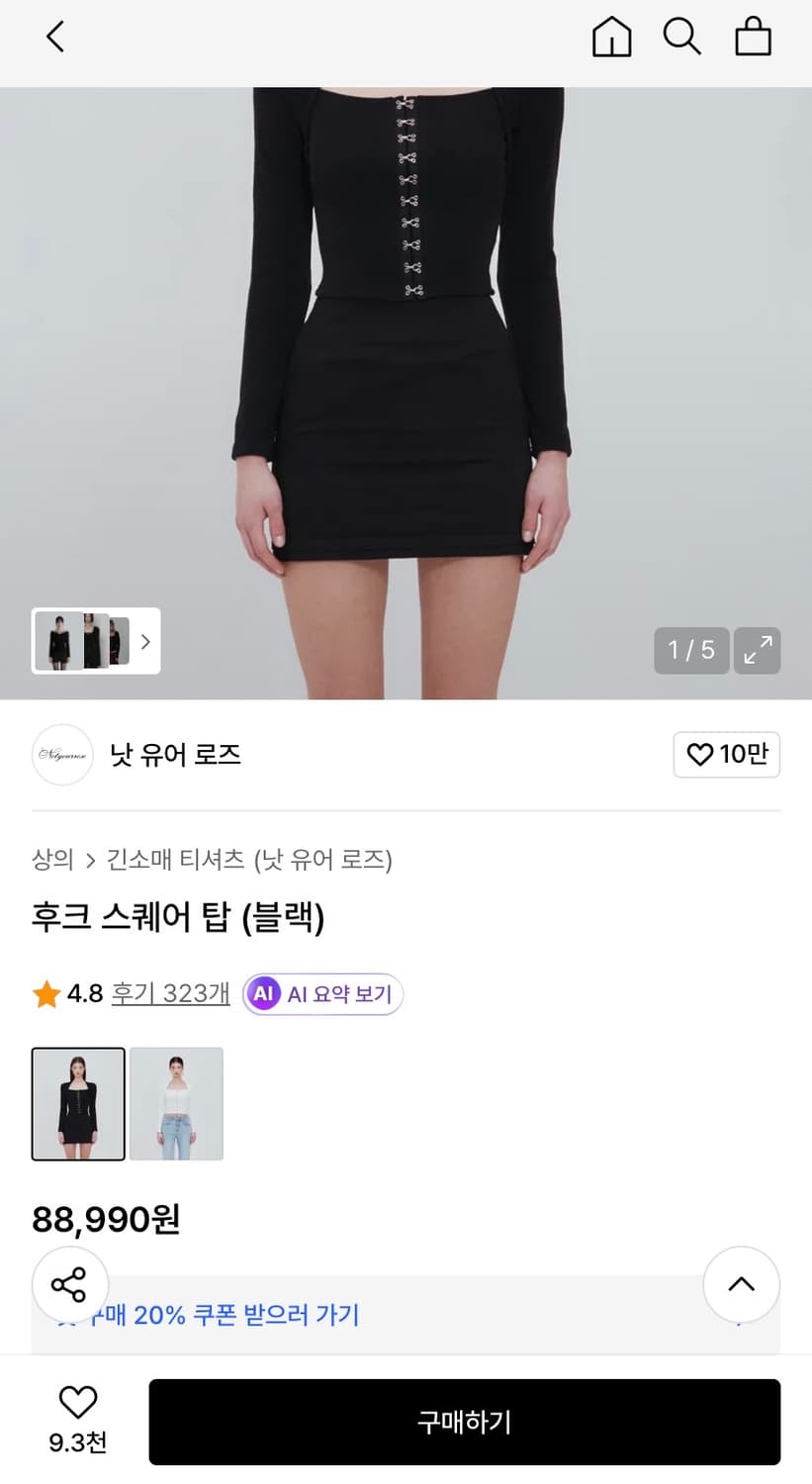Expand the product image to fullscreen
Screen dimensions: 812x1484
tap(757, 651)
